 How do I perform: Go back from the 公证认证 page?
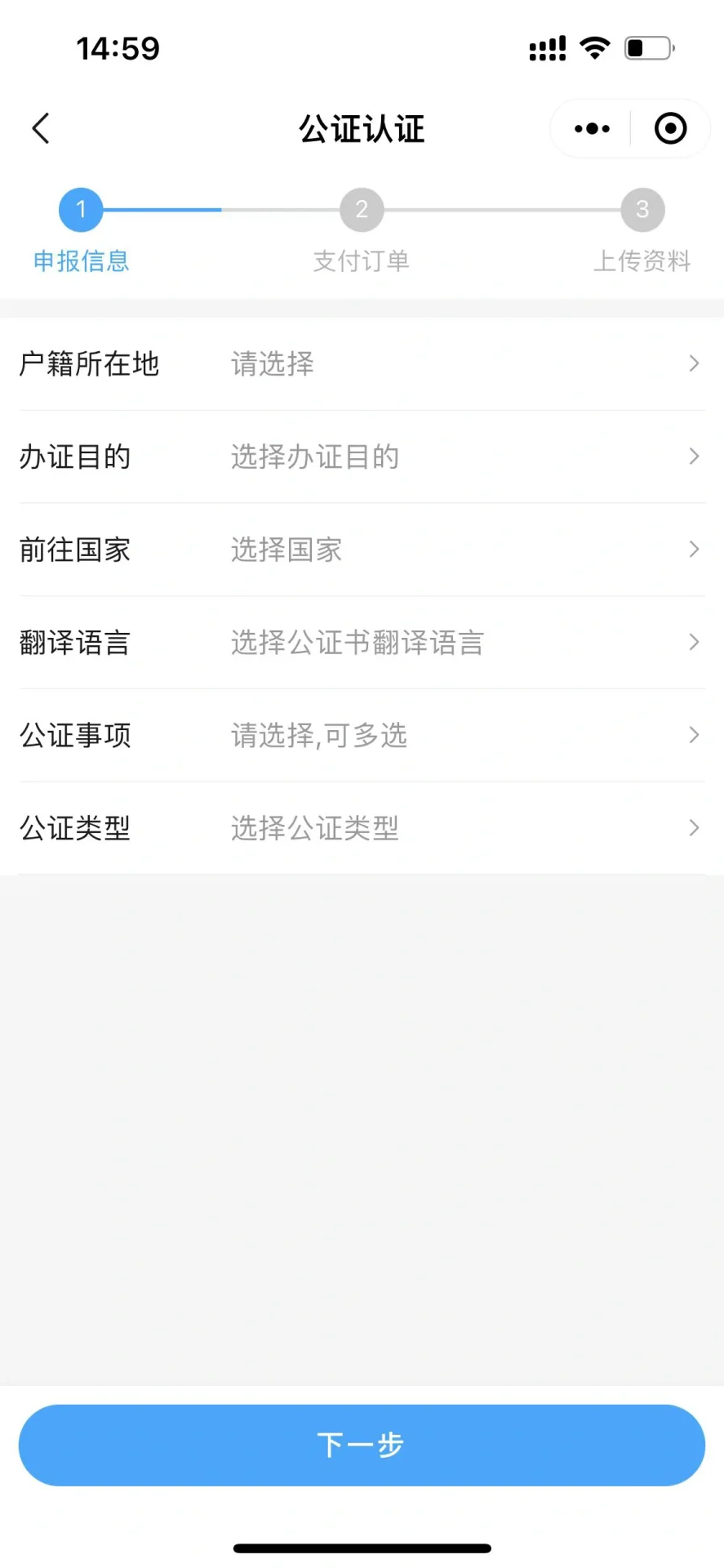tap(41, 128)
